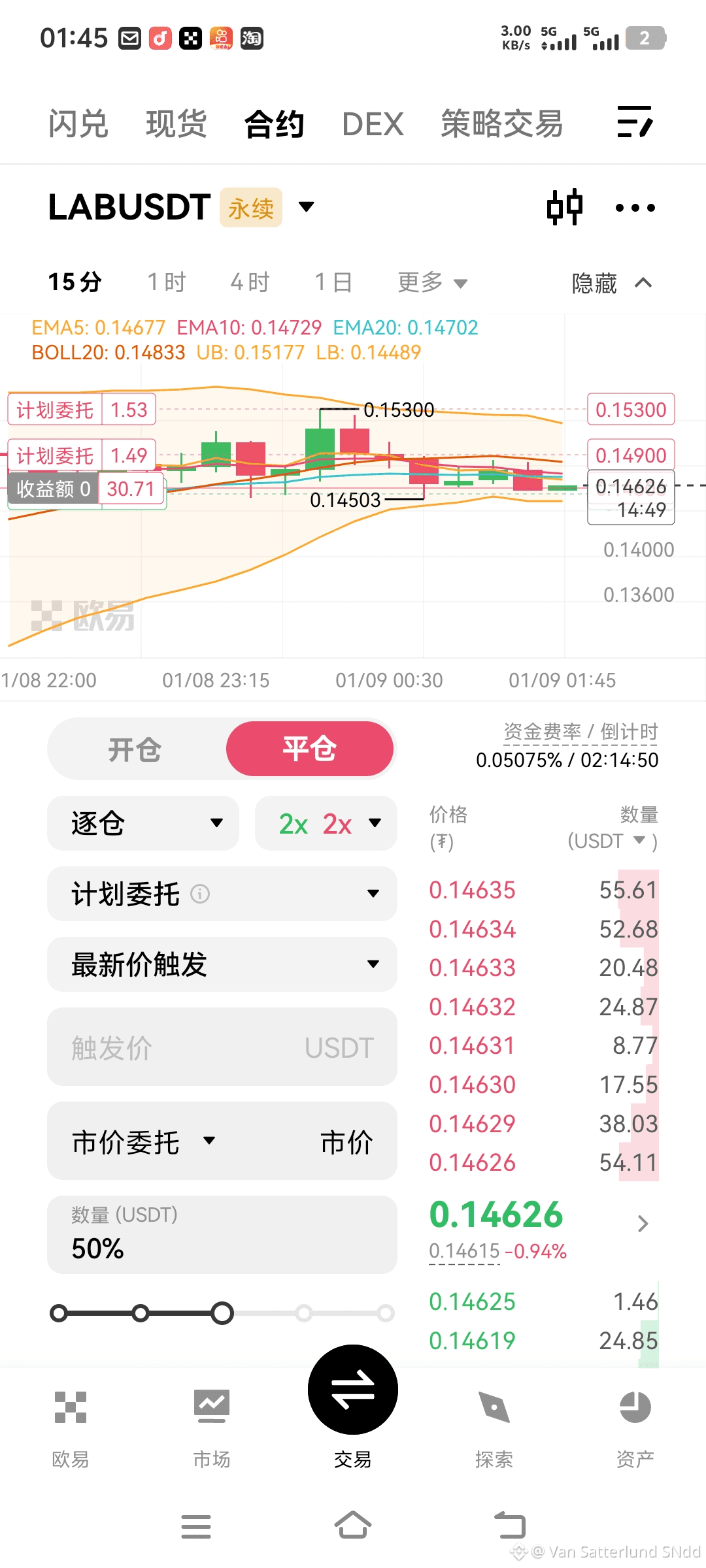Open the three-dot more options menu
The width and height of the screenshot is (706, 1568).
click(635, 208)
